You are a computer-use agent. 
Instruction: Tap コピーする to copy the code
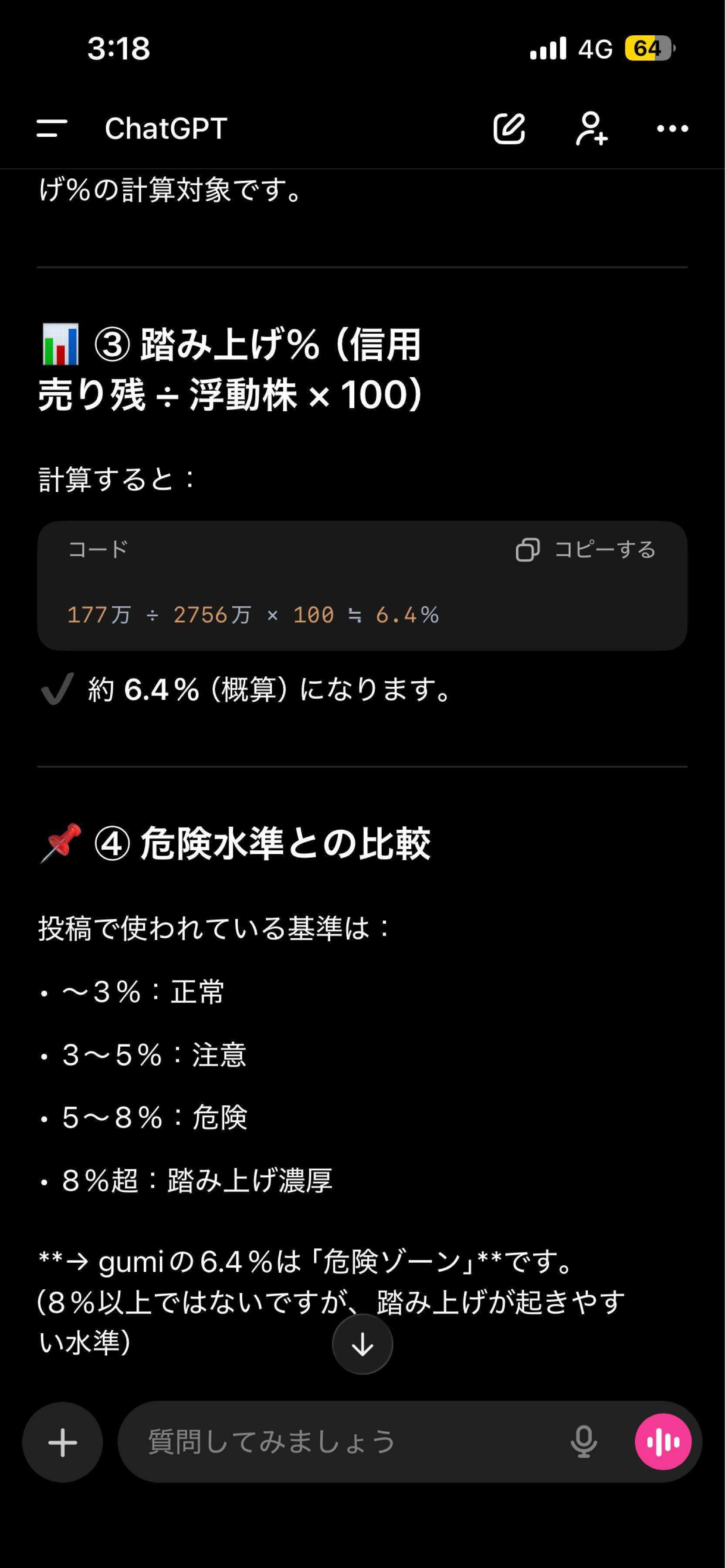tap(604, 550)
